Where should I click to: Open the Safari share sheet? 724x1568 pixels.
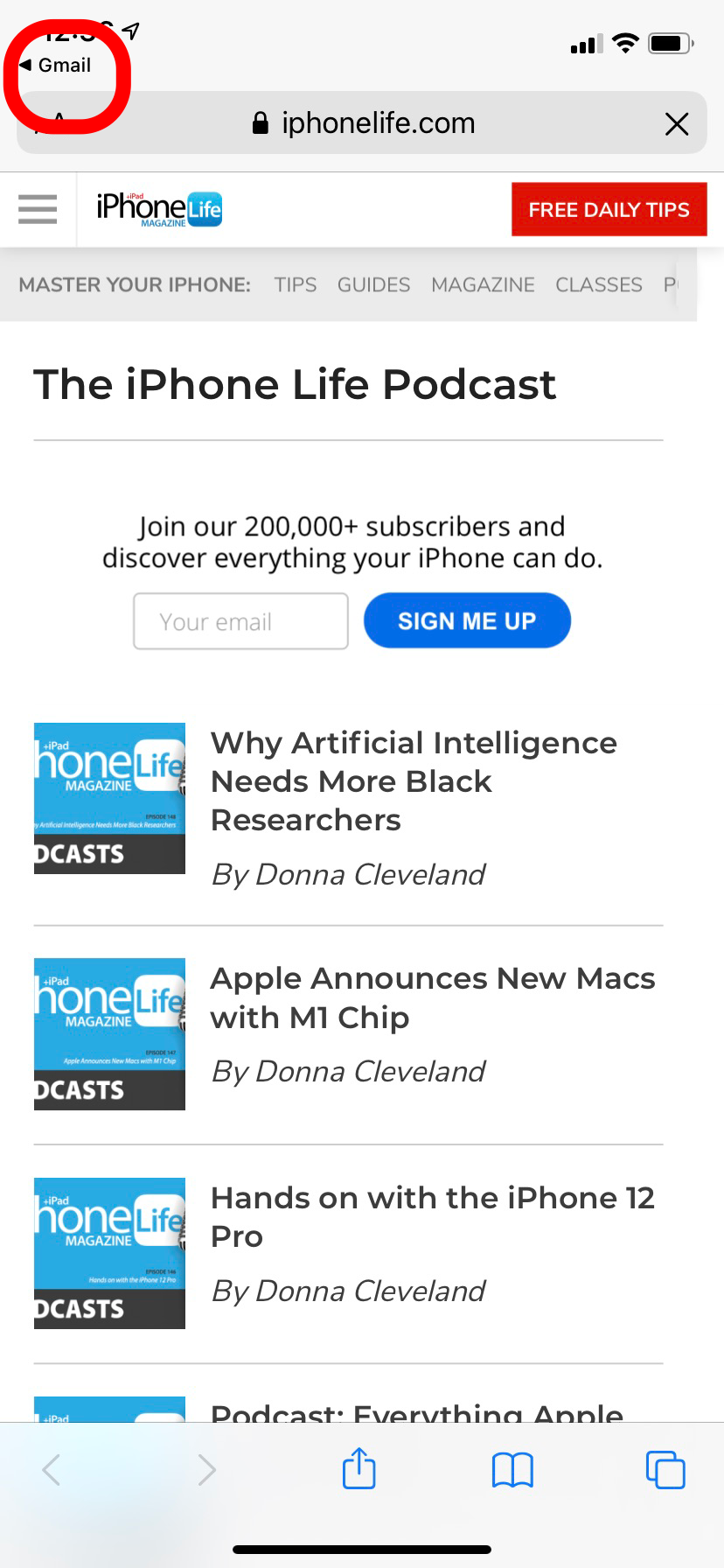tap(359, 1469)
